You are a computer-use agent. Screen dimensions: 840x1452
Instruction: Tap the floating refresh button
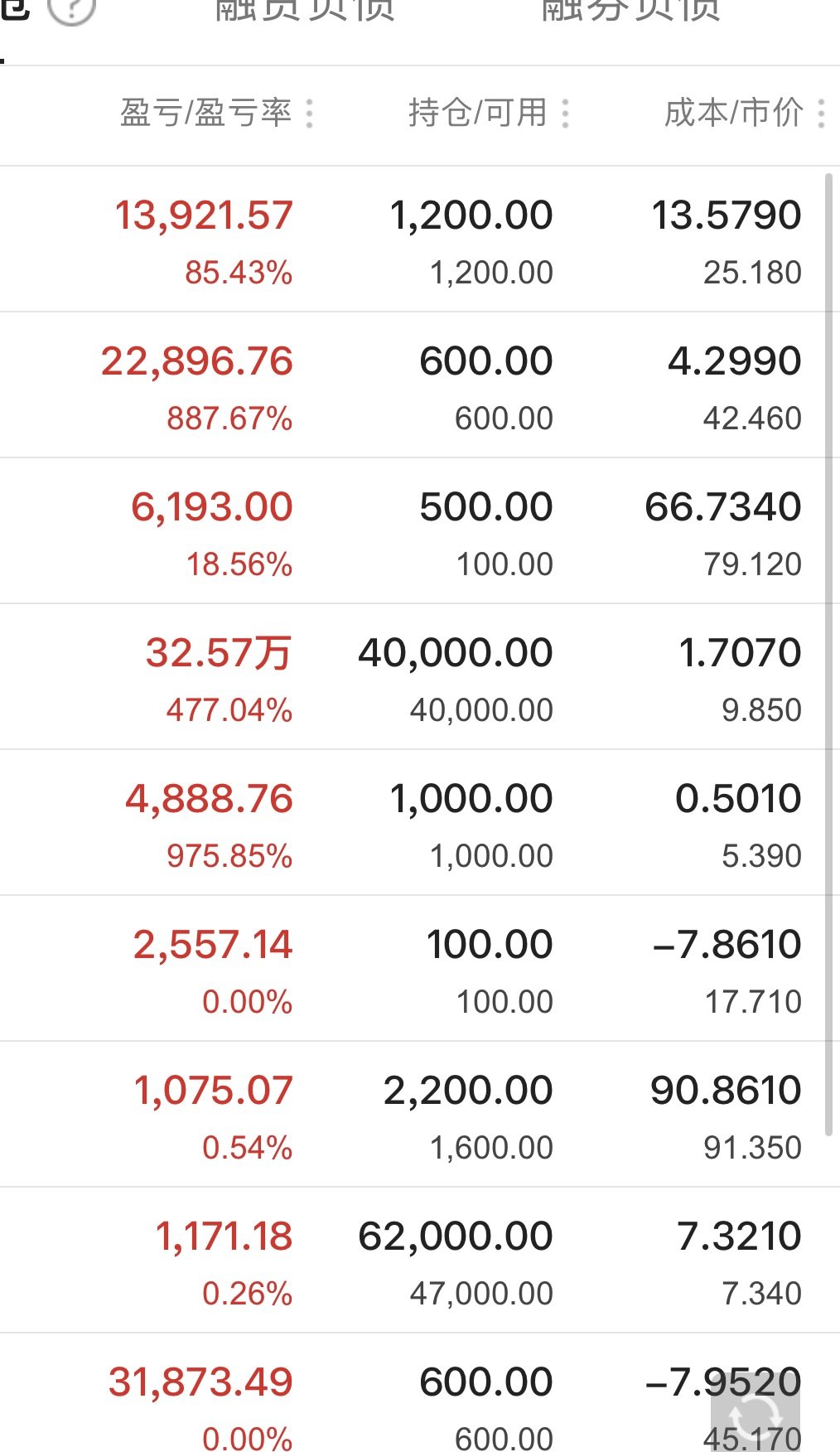point(755,1413)
